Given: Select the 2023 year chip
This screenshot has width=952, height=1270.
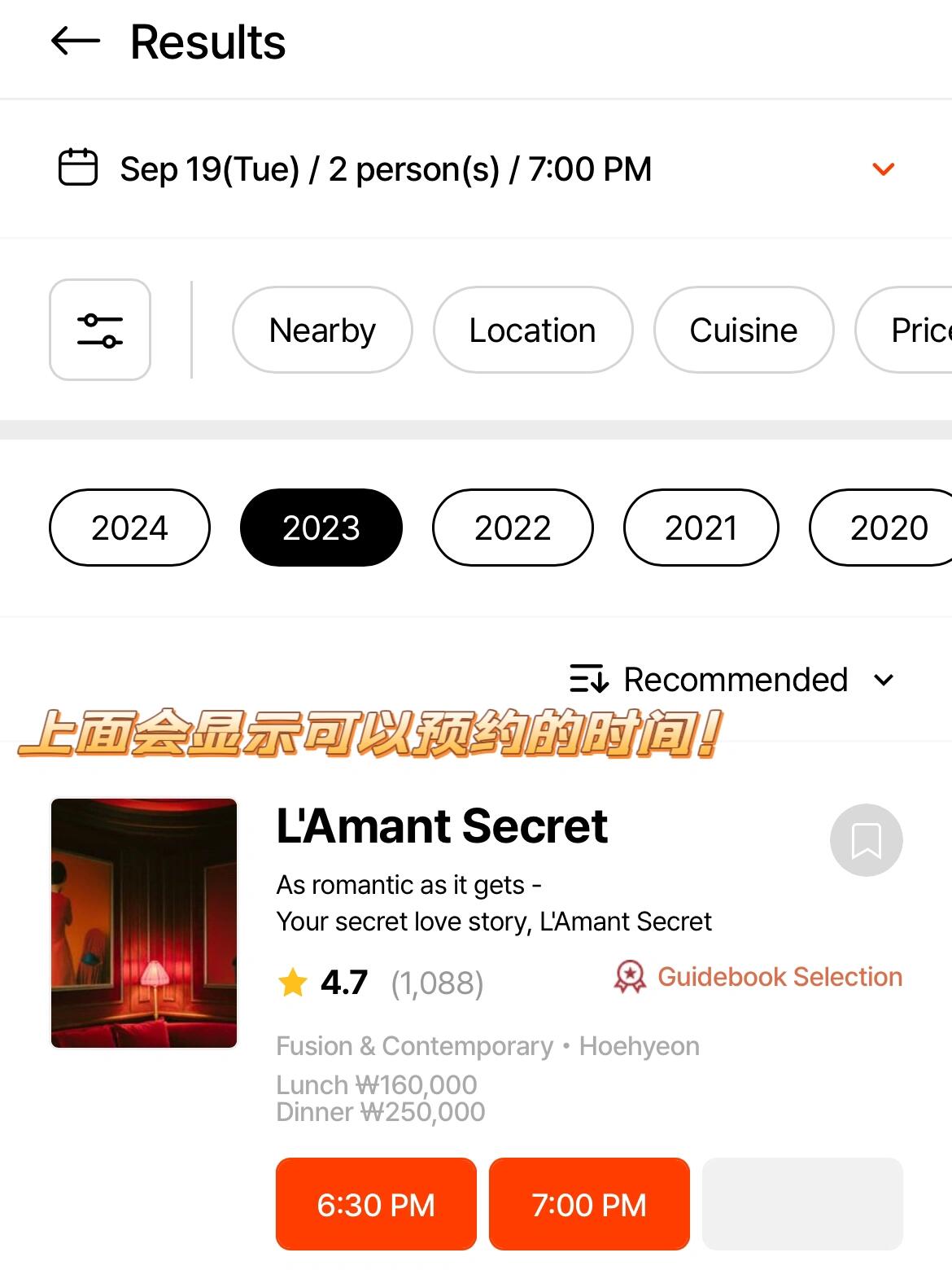Looking at the screenshot, I should click(x=321, y=528).
